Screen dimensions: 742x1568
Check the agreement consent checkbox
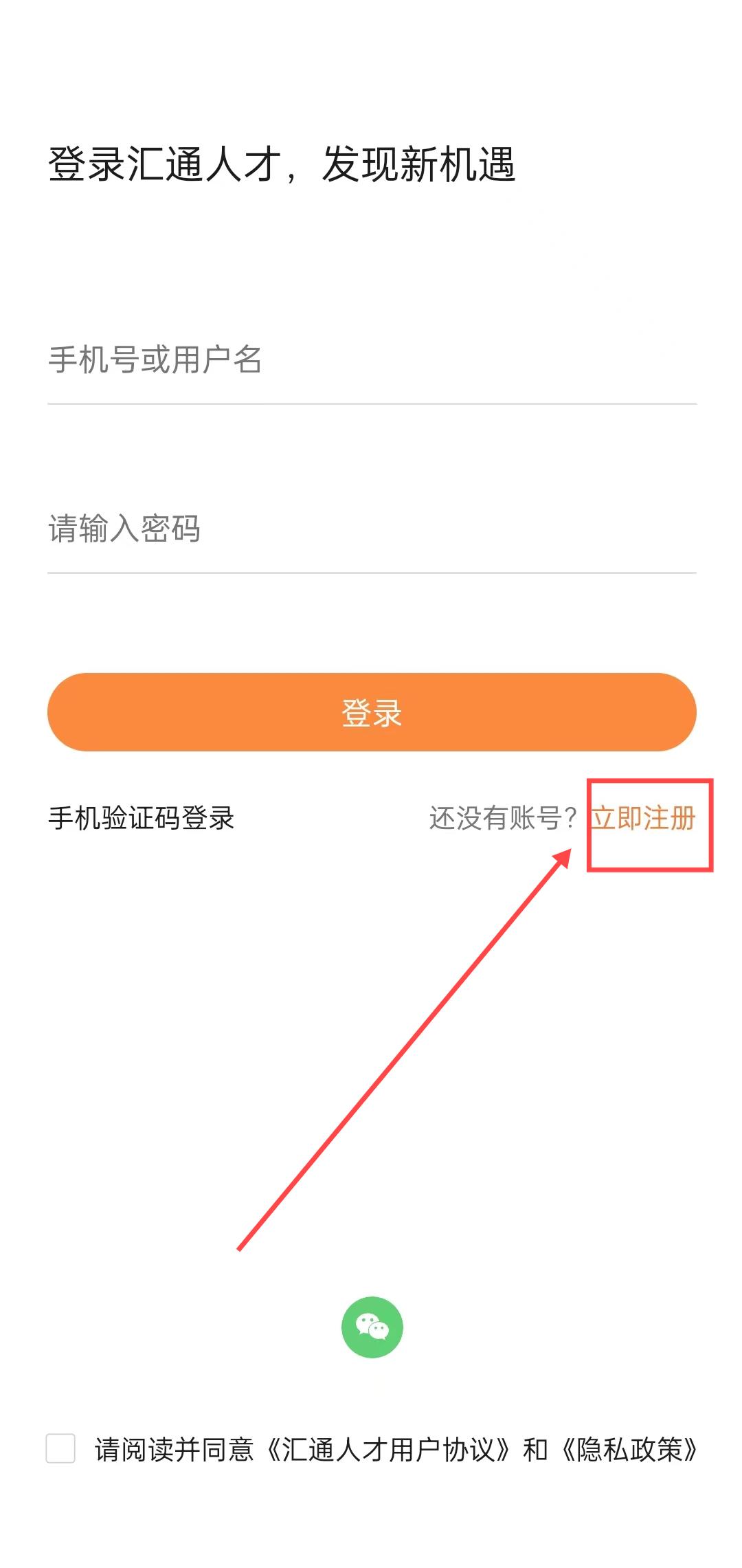point(60,1448)
